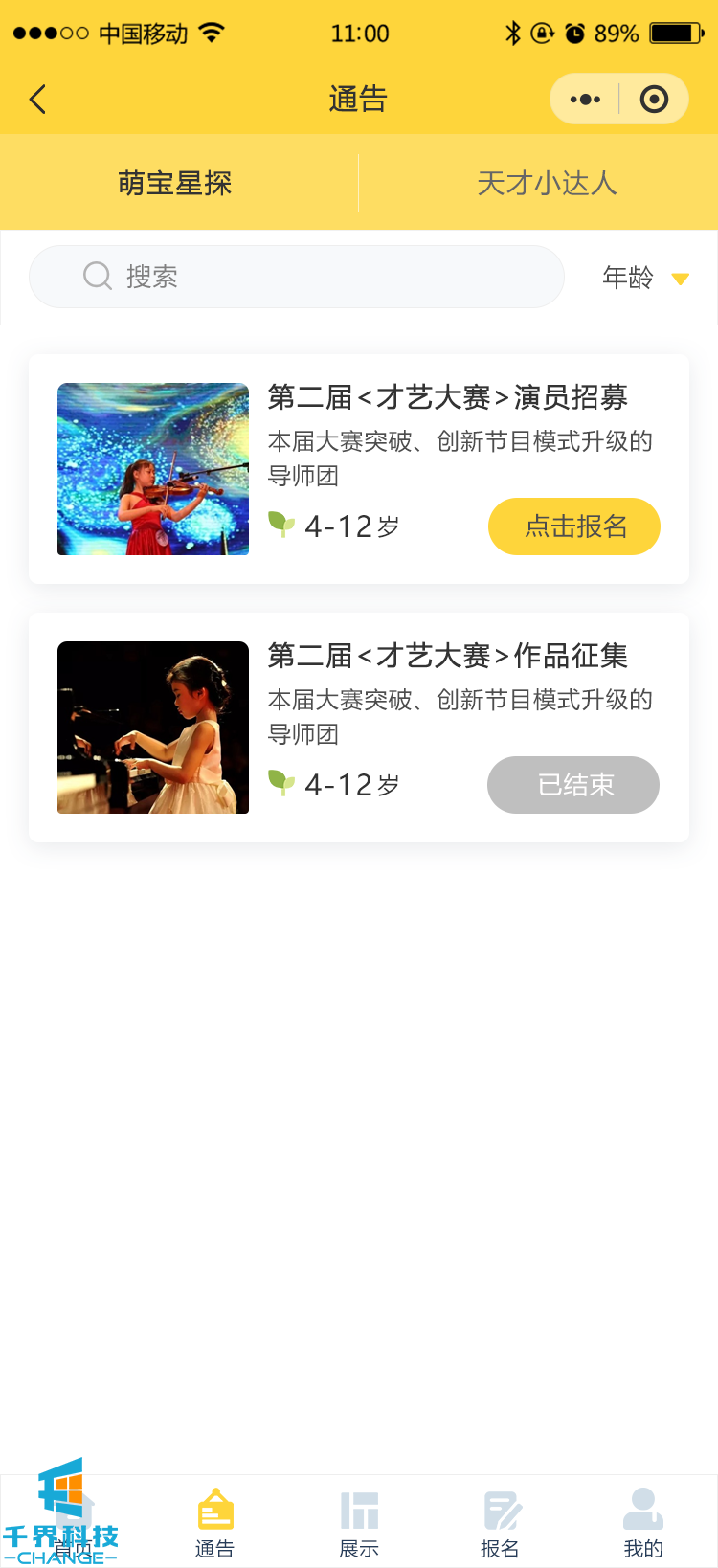This screenshot has width=718, height=1568.
Task: Close the mini program via circle icon
Action: (654, 100)
